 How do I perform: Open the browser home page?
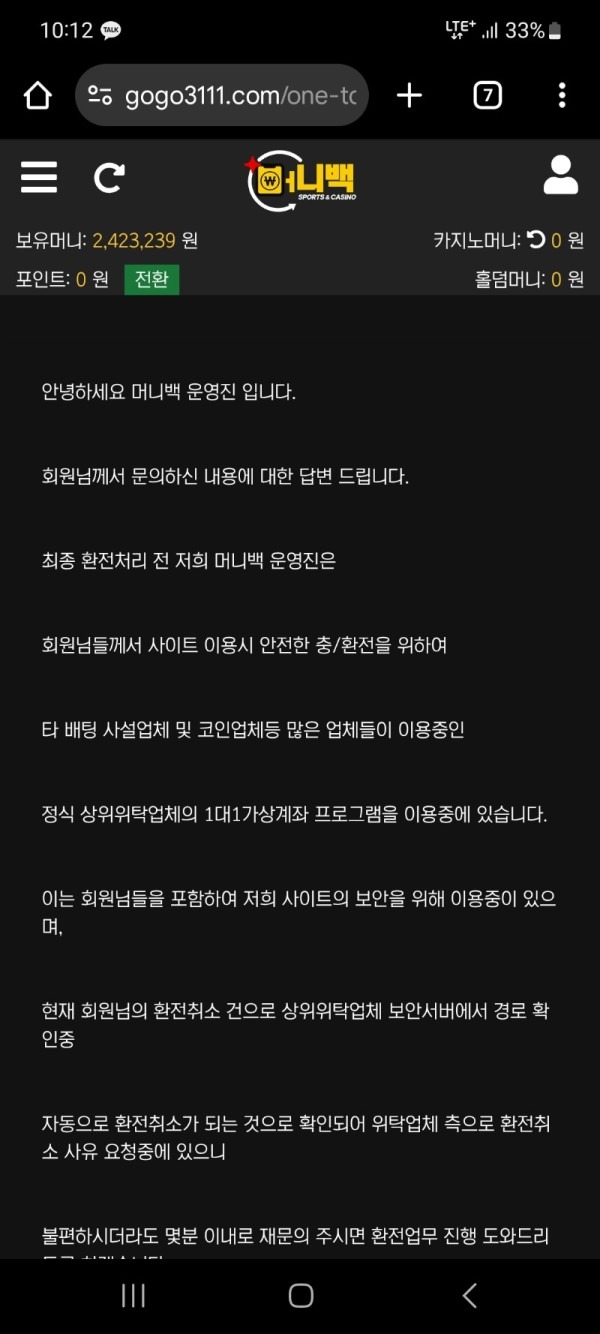(37, 96)
